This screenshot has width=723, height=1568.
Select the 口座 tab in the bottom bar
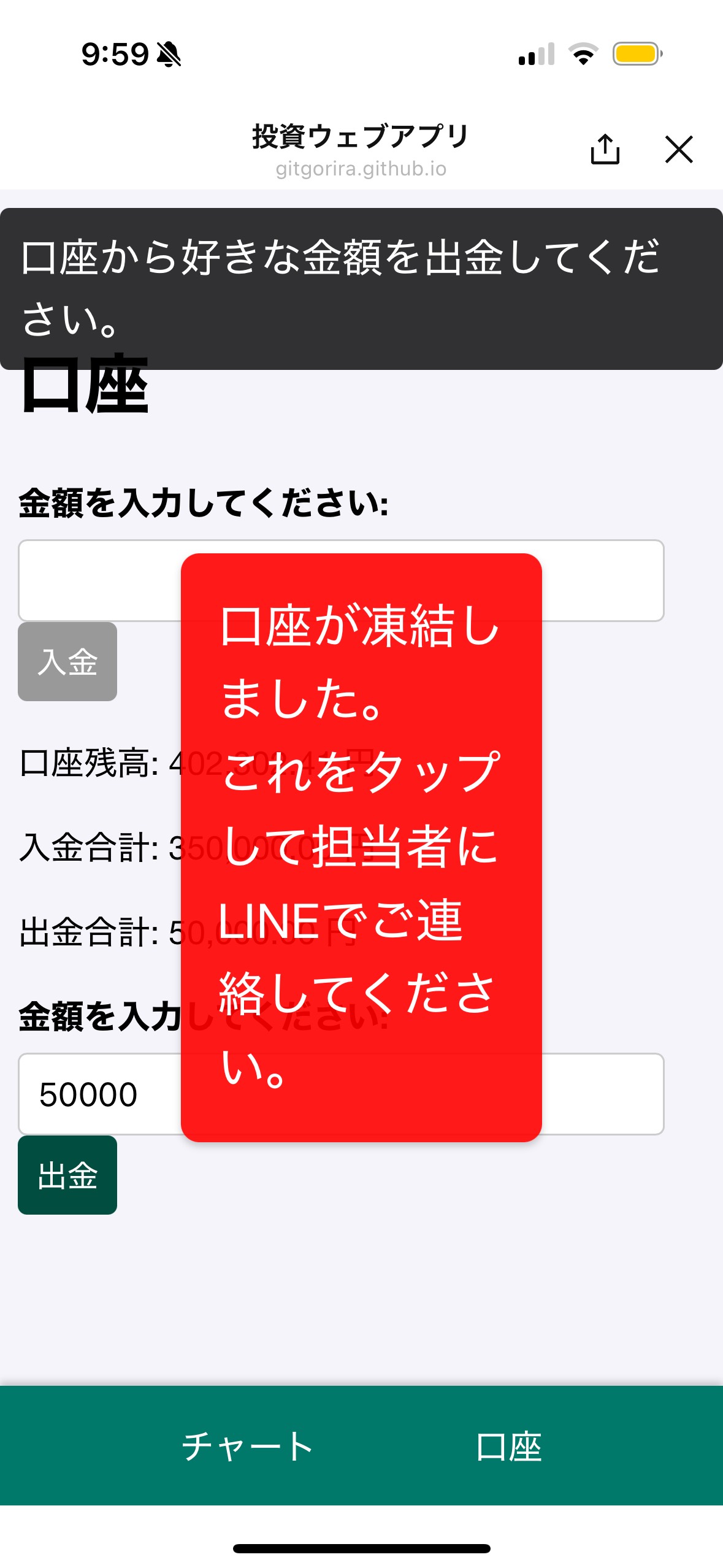[x=508, y=1446]
